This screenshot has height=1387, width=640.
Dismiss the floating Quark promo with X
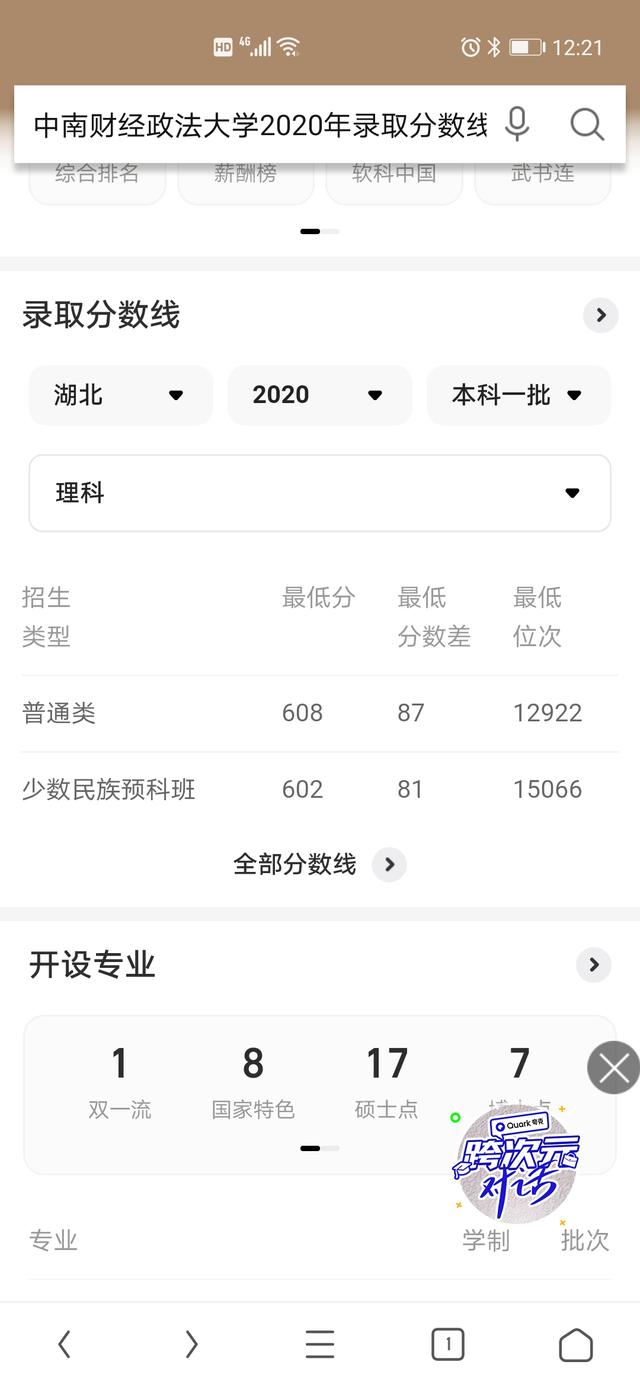pos(614,1068)
